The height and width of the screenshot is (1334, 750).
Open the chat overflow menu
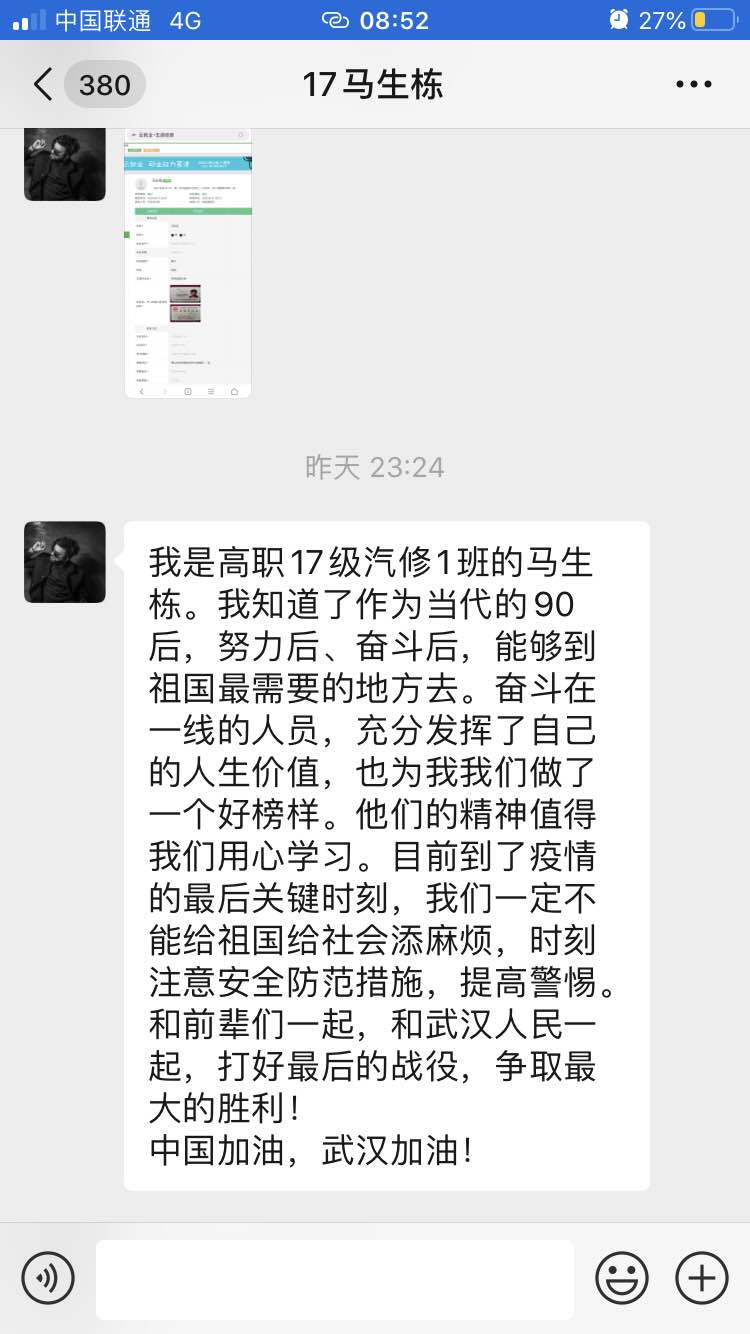693,85
